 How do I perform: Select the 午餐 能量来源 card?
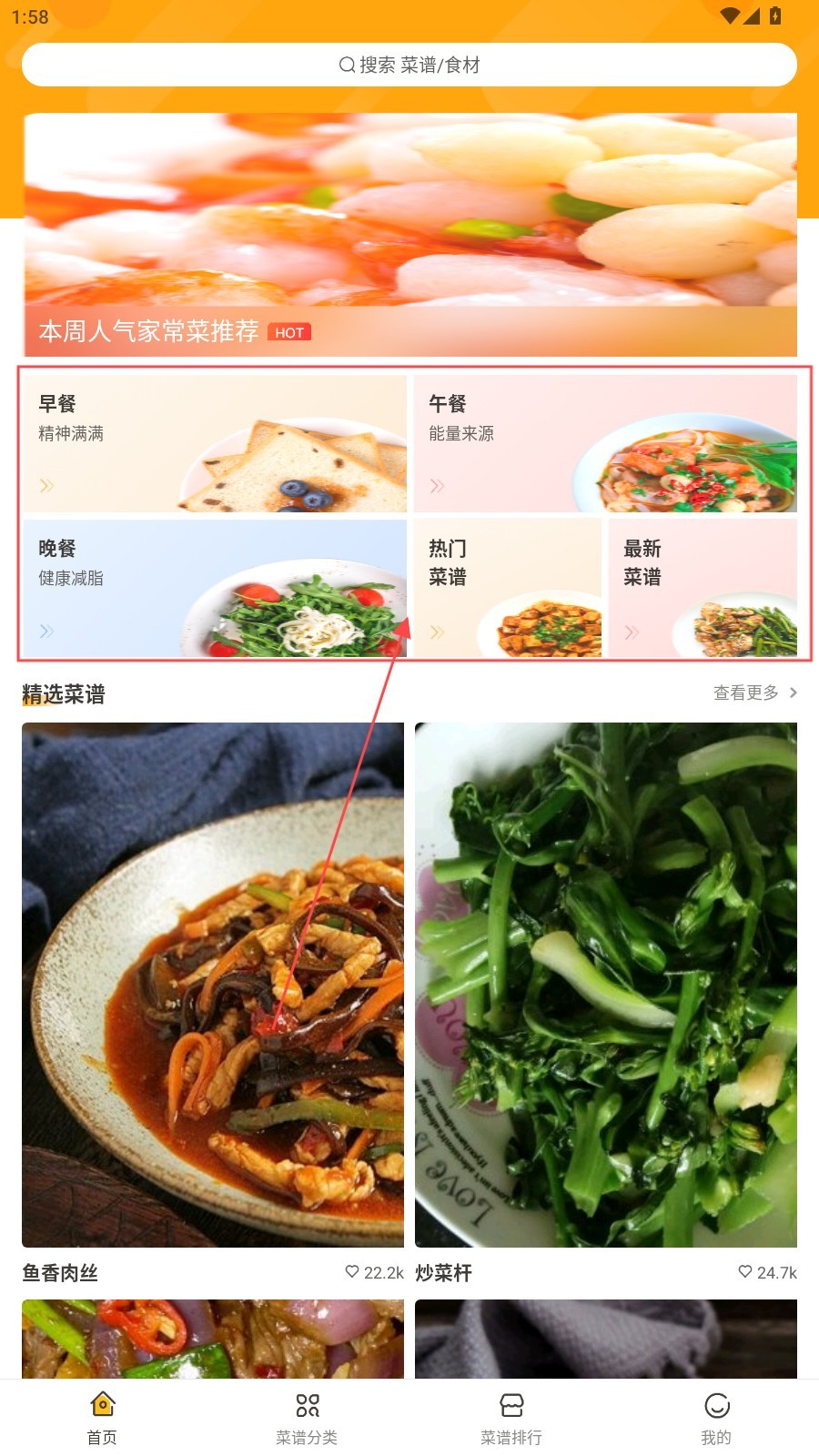click(x=605, y=444)
